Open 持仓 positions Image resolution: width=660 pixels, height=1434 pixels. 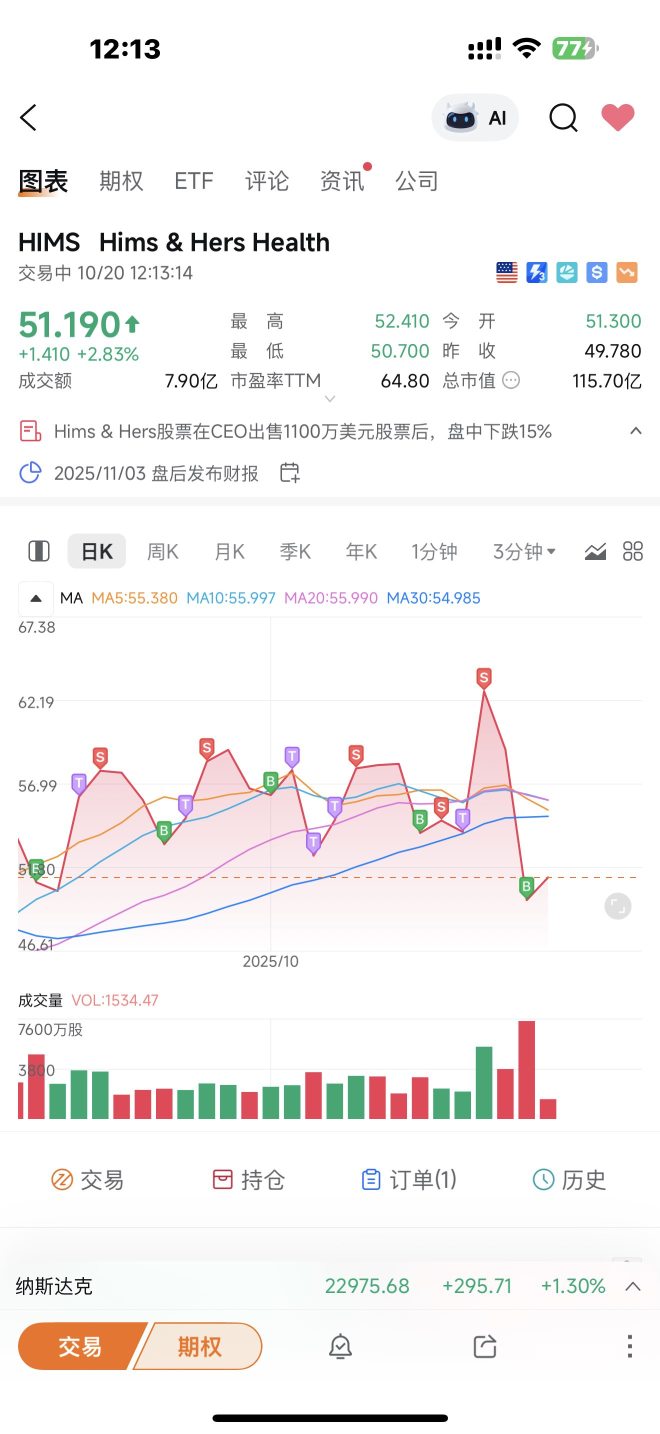(x=249, y=1180)
